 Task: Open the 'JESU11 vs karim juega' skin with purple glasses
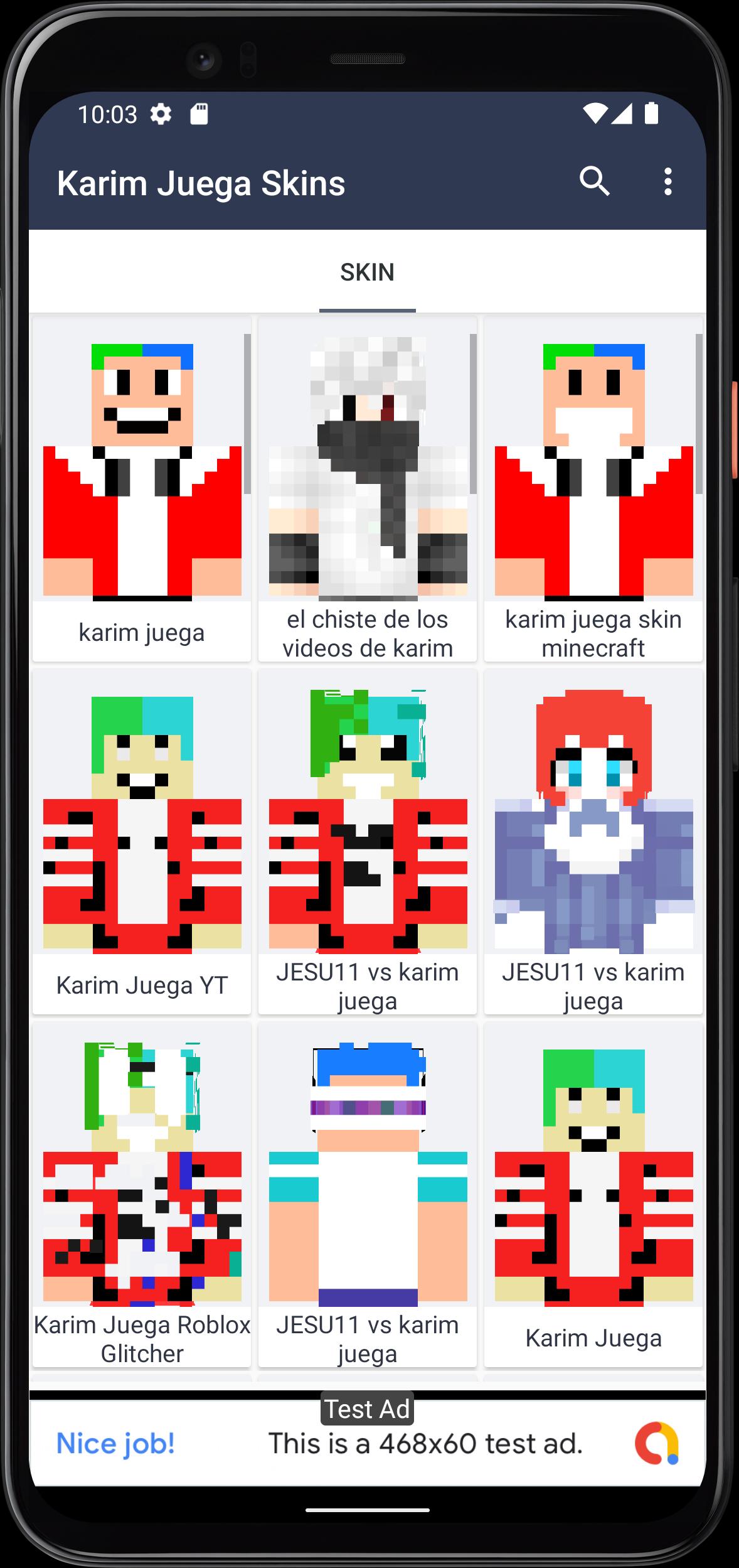pos(367,1194)
